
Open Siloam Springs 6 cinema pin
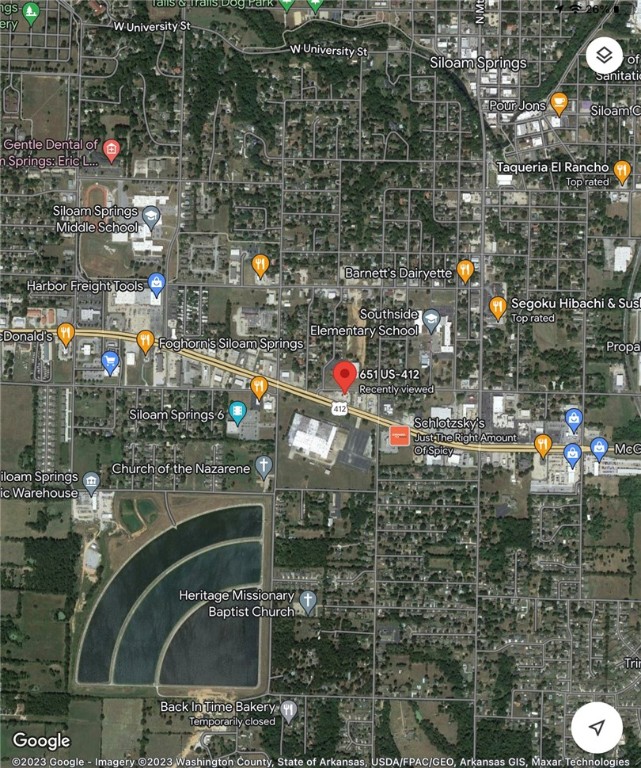pos(237,412)
